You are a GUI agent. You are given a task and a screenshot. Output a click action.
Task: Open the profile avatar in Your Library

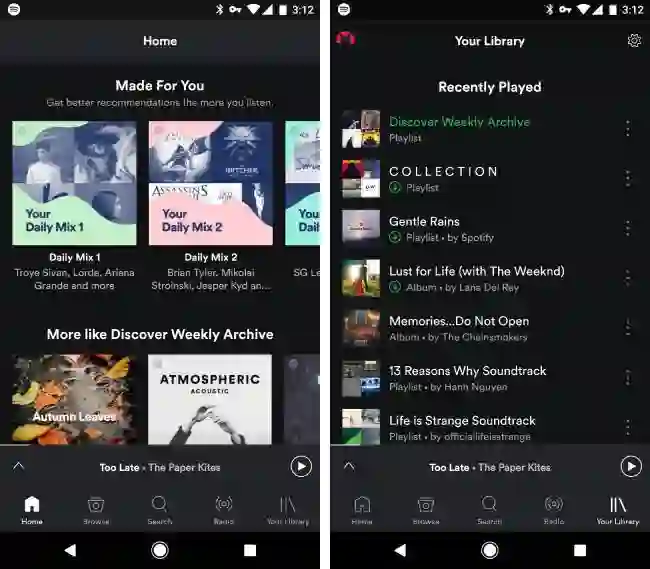point(347,39)
